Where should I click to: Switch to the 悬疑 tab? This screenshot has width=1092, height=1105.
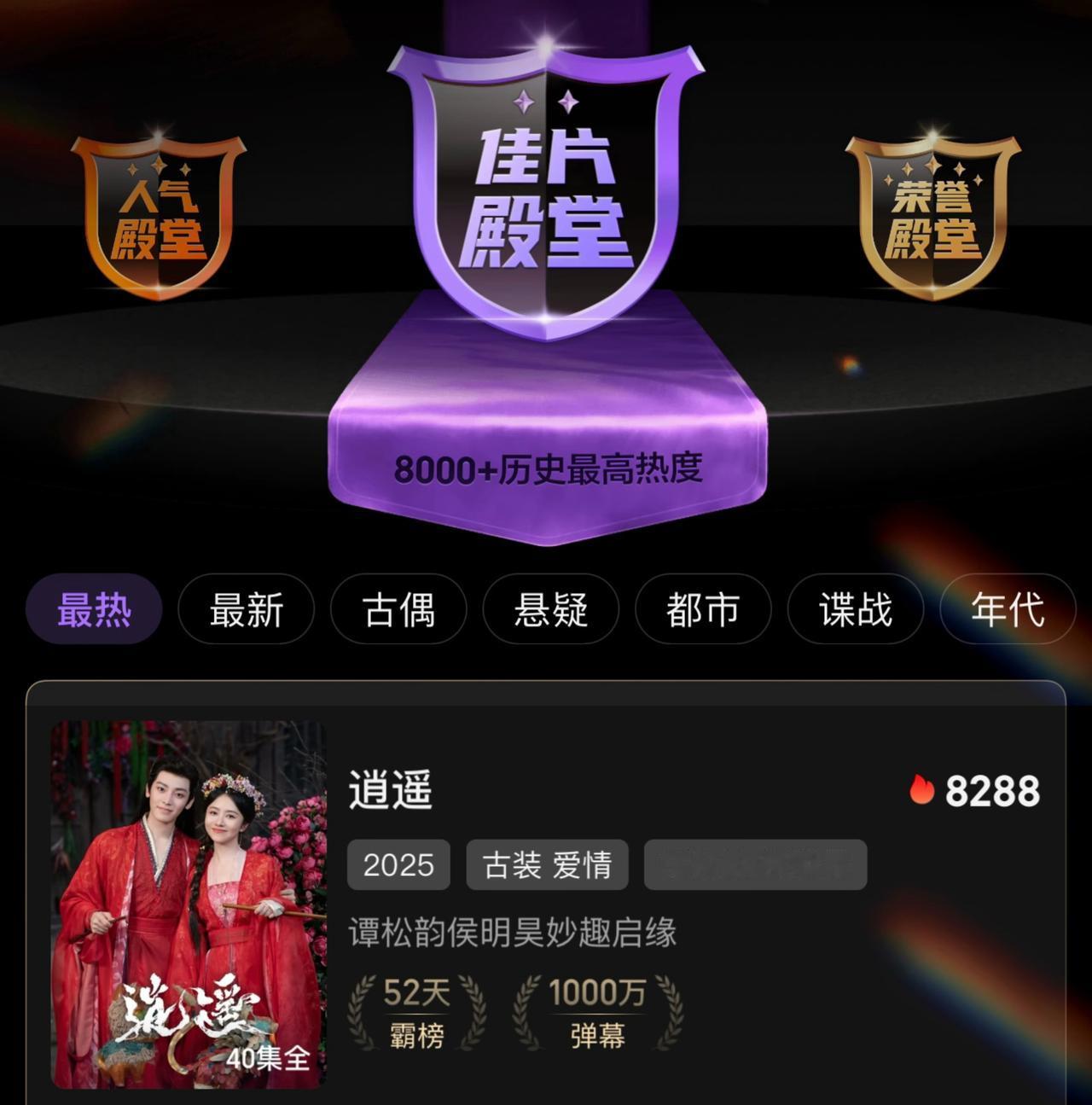tap(549, 610)
